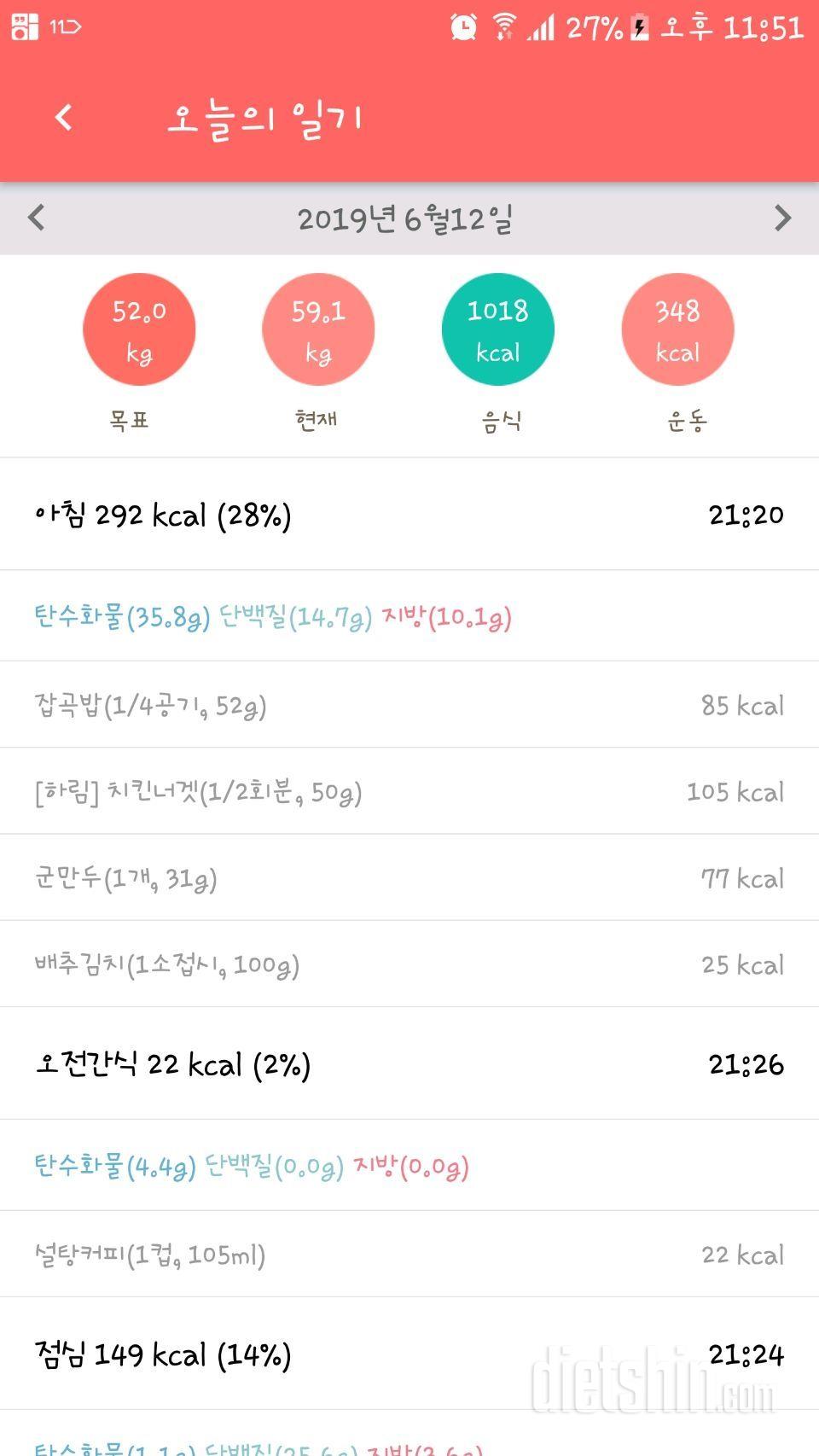Screen dimensions: 819x1456
Task: Open the 59.1 kg 현재 weight circle
Action: pyautogui.click(x=318, y=329)
